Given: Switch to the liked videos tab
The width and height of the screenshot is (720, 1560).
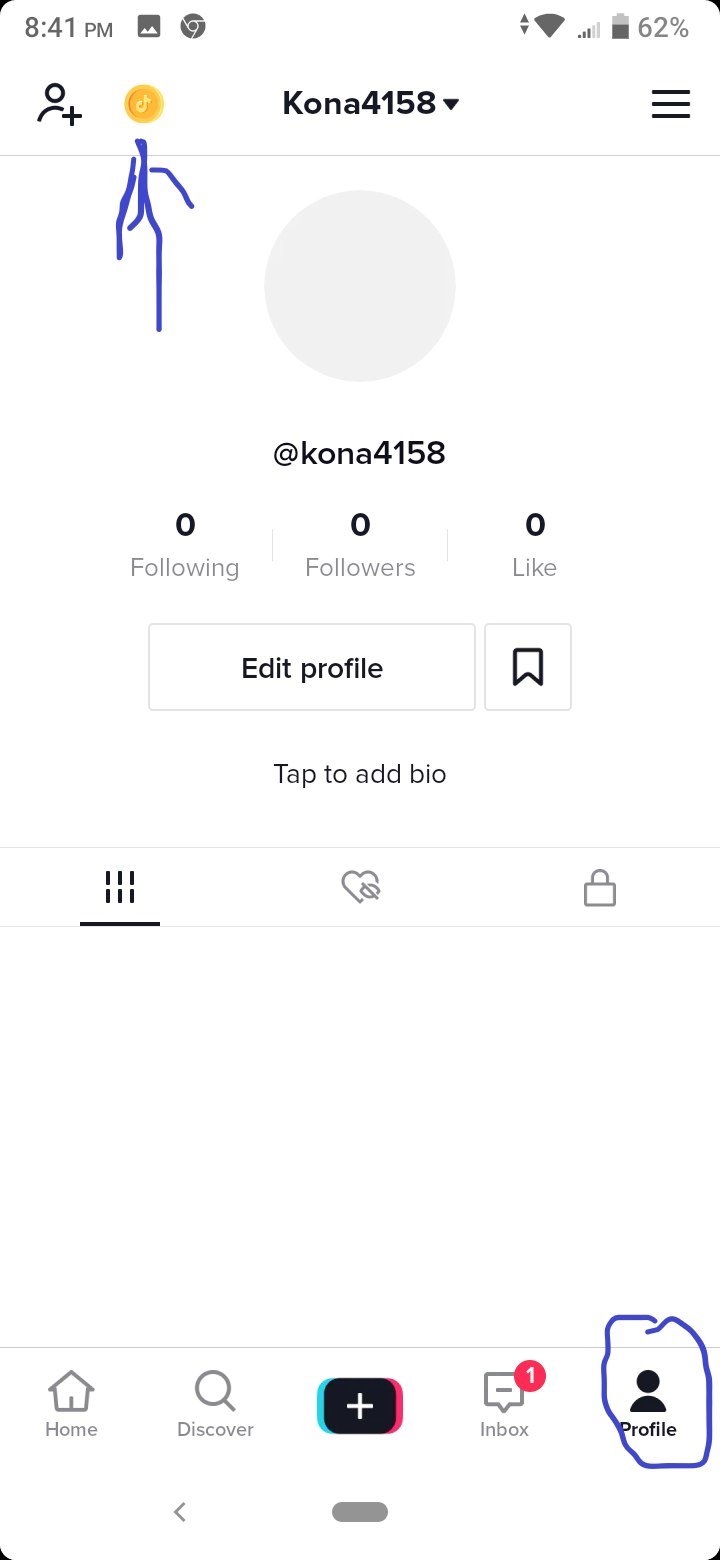Looking at the screenshot, I should (x=360, y=887).
